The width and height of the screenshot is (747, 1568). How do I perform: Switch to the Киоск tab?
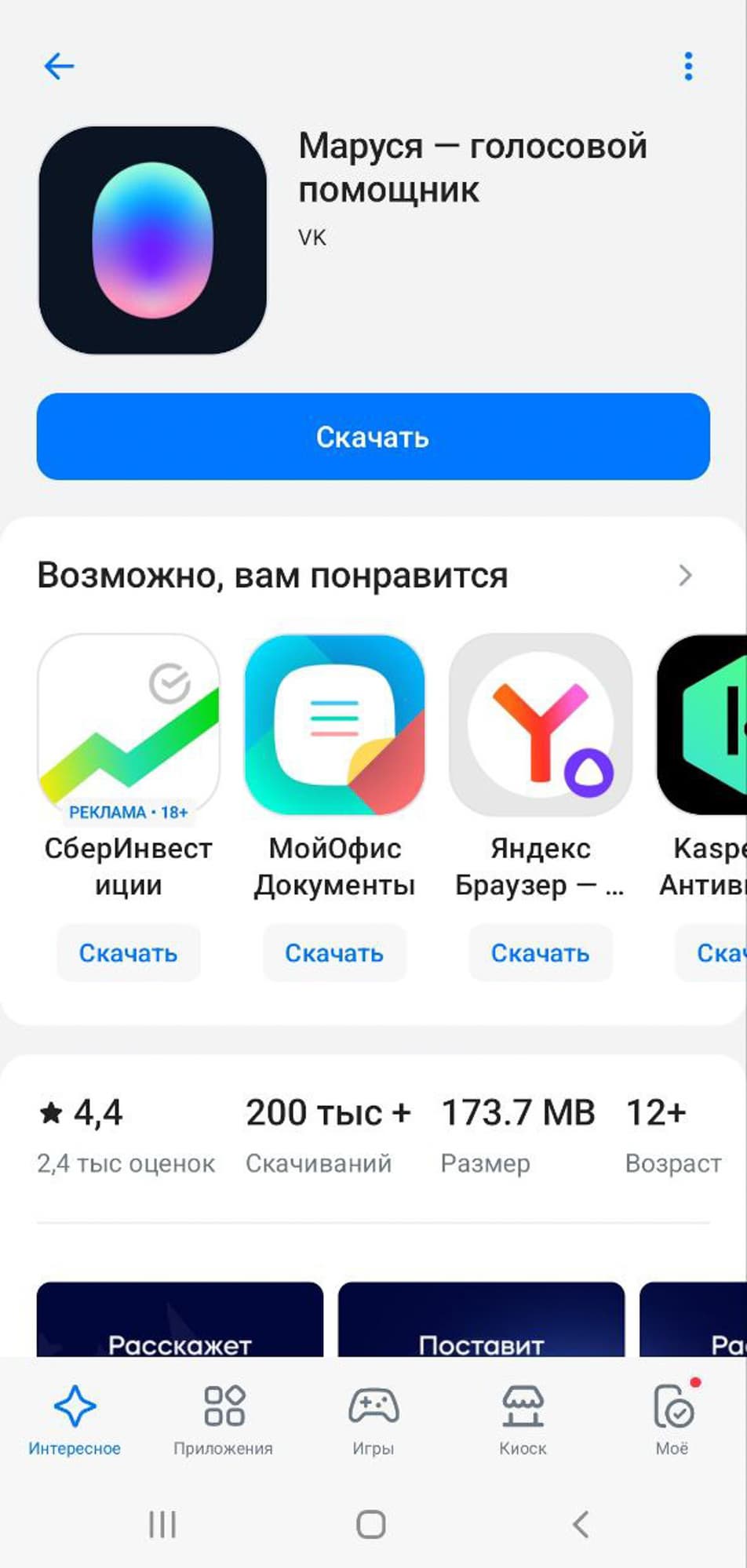tap(523, 1420)
